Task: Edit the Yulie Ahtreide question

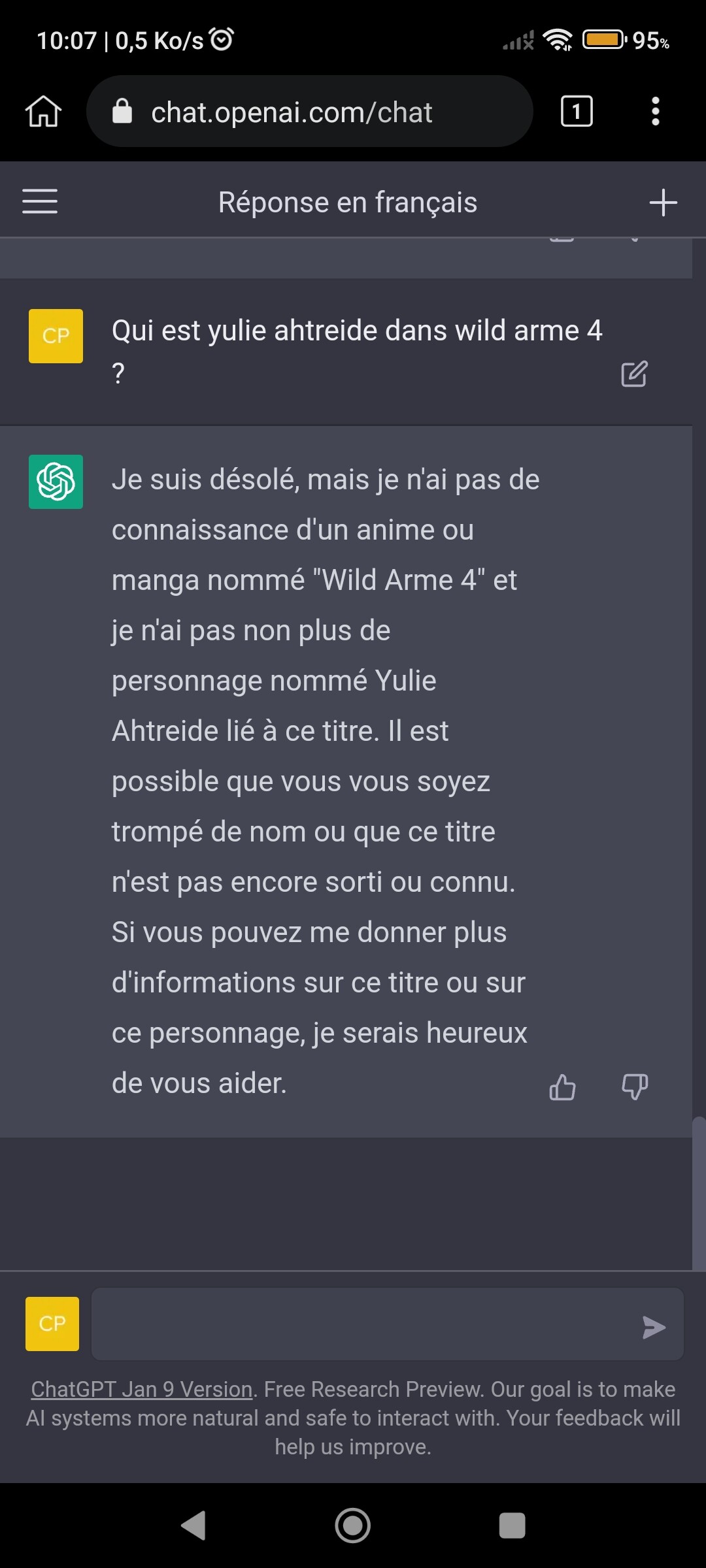Action: [633, 374]
